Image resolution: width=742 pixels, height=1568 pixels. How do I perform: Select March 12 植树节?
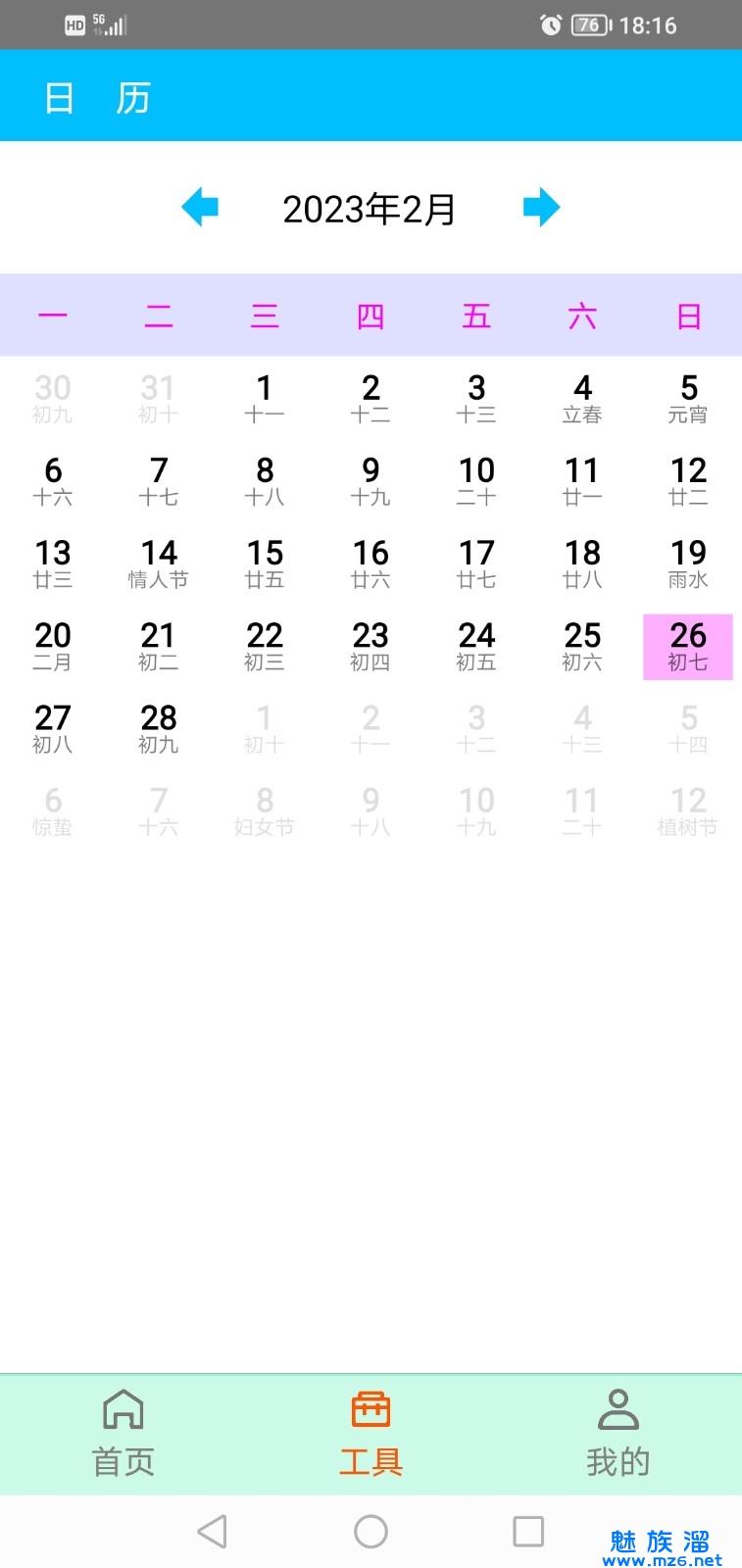coord(688,810)
